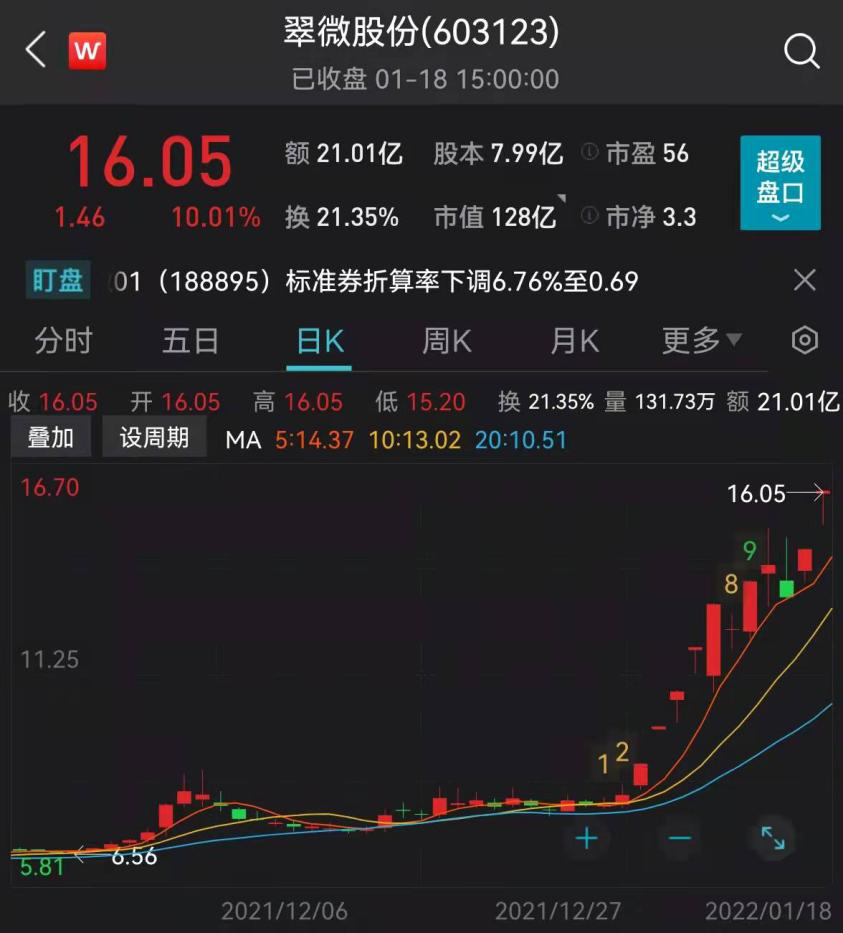Open chart settings hexagon icon
This screenshot has height=933, width=843.
point(805,341)
